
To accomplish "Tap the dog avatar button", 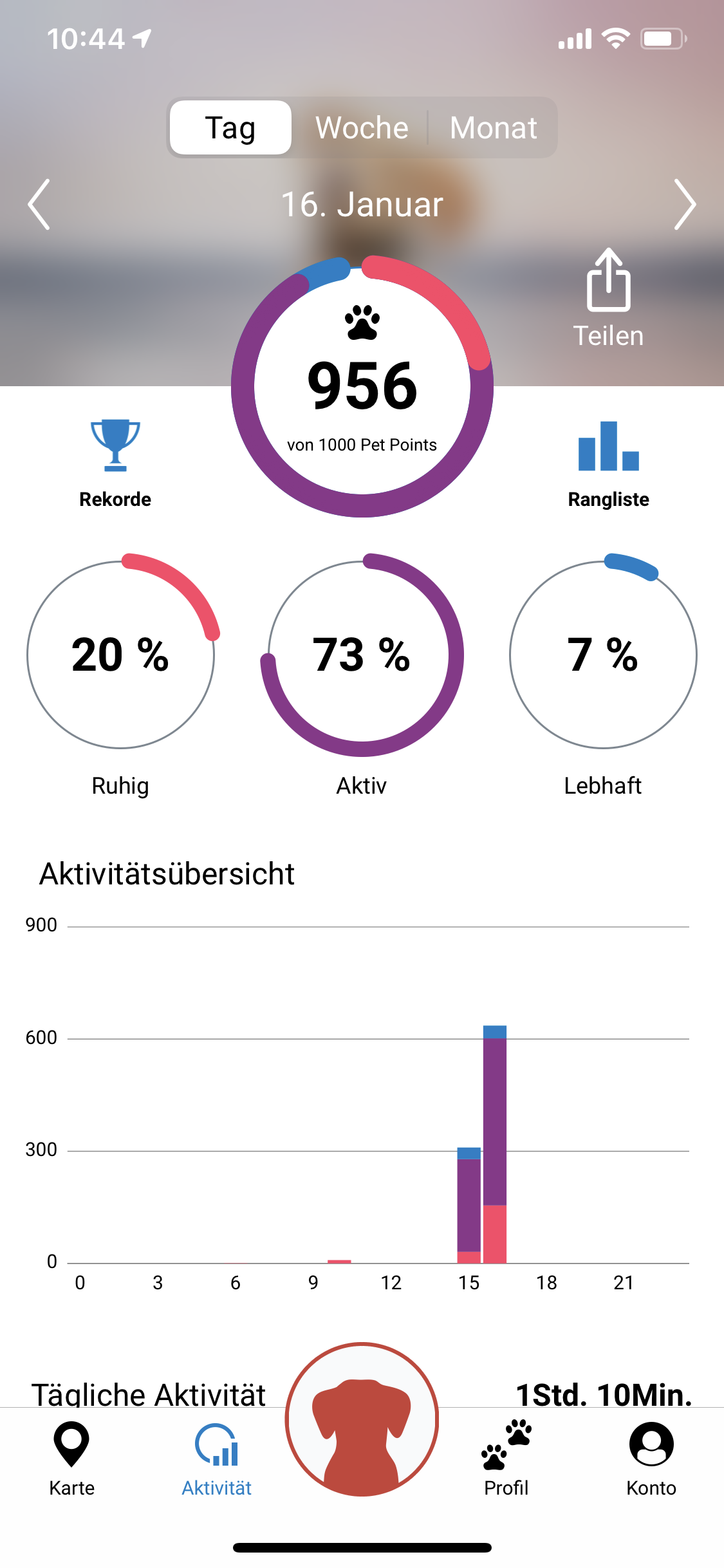I will click(362, 1419).
